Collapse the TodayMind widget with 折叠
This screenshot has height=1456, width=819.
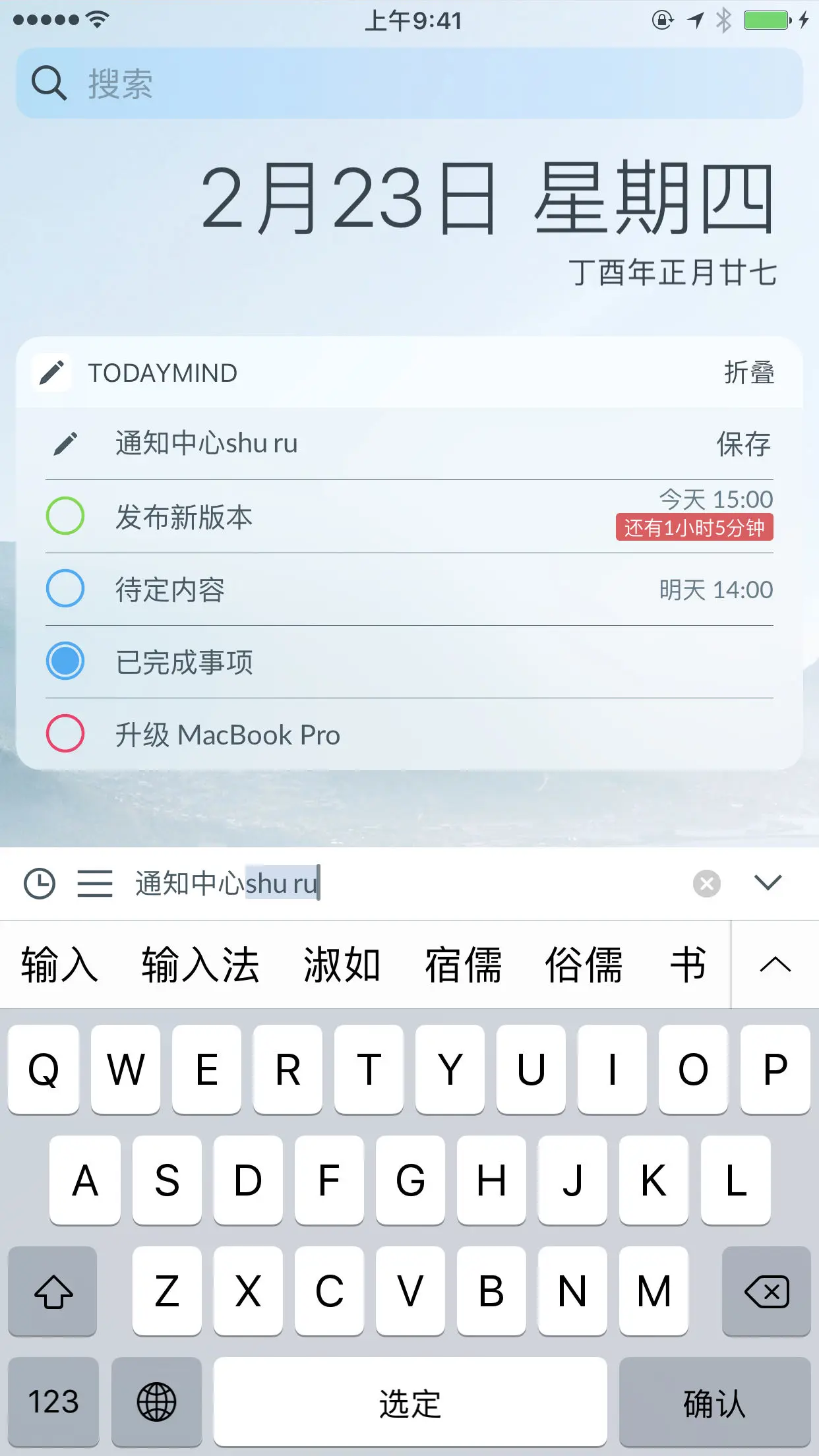(748, 373)
